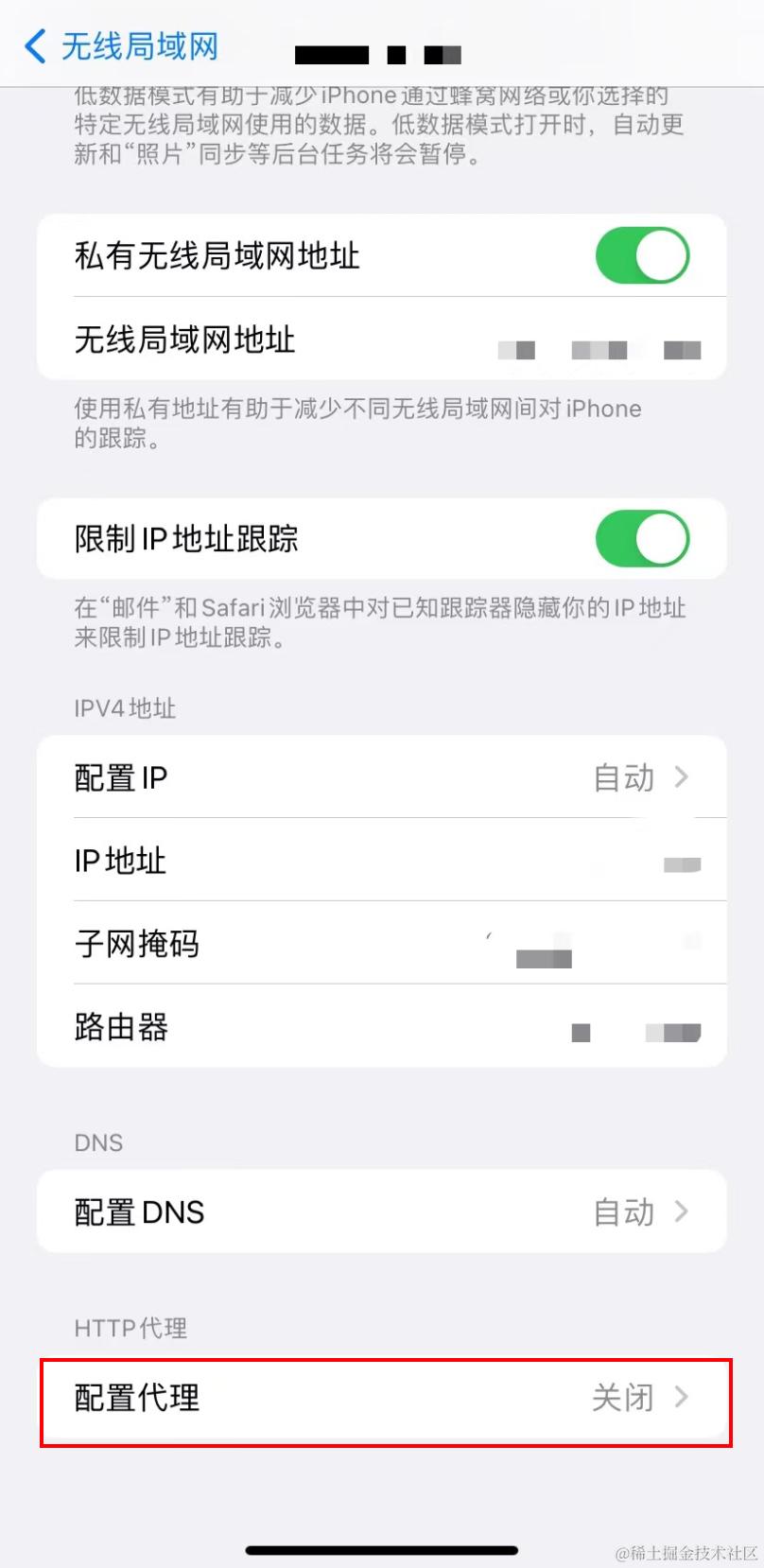
Task: Open 配置 DNS options
Action: 381,1211
